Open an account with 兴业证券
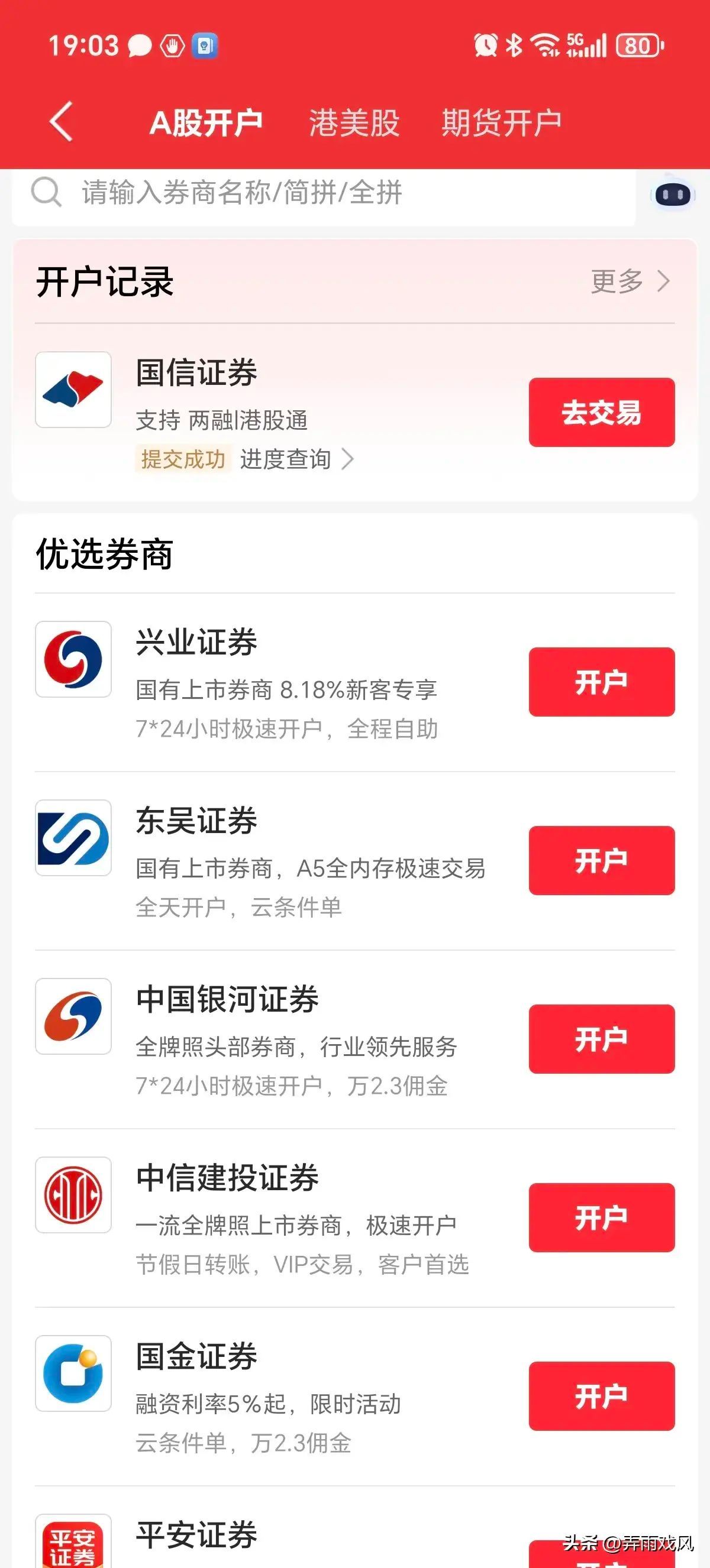 [601, 682]
